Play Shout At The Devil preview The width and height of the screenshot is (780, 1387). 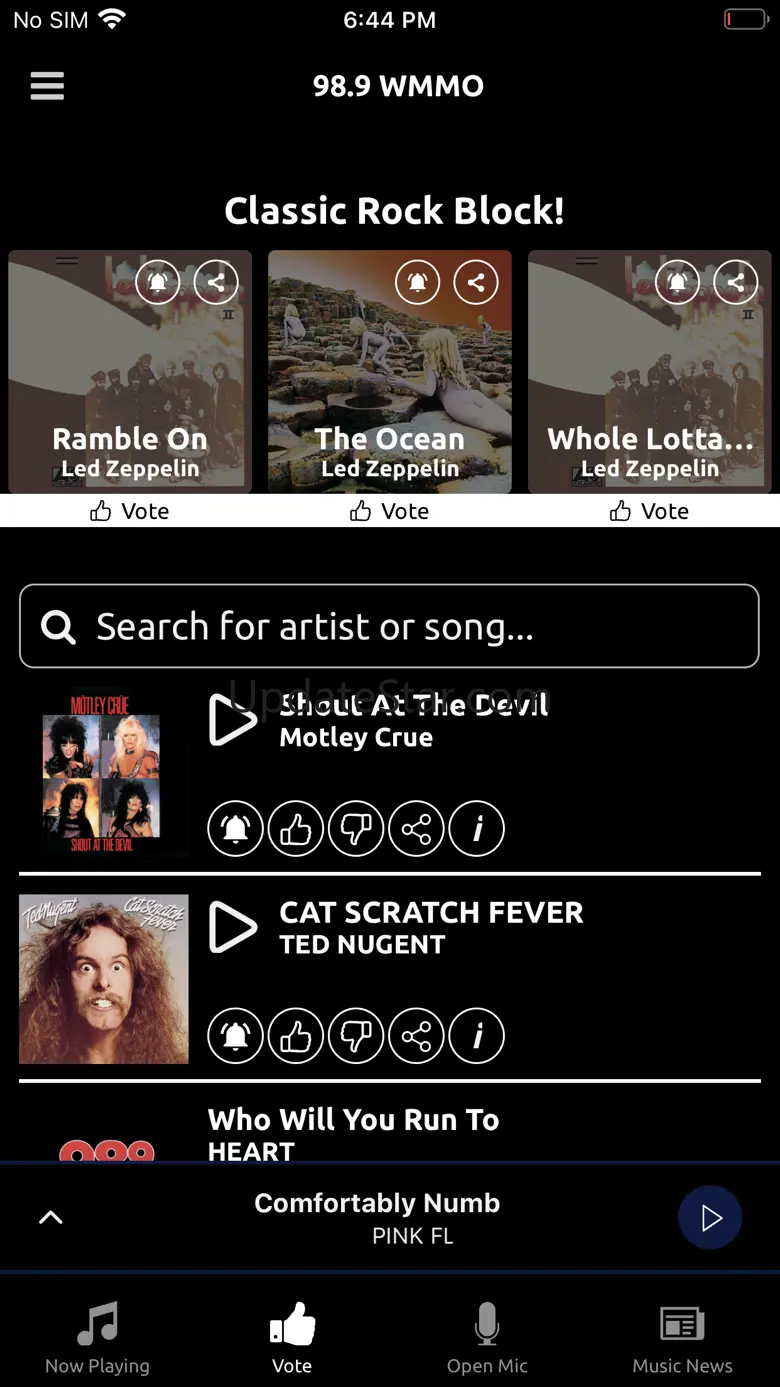[x=233, y=720]
